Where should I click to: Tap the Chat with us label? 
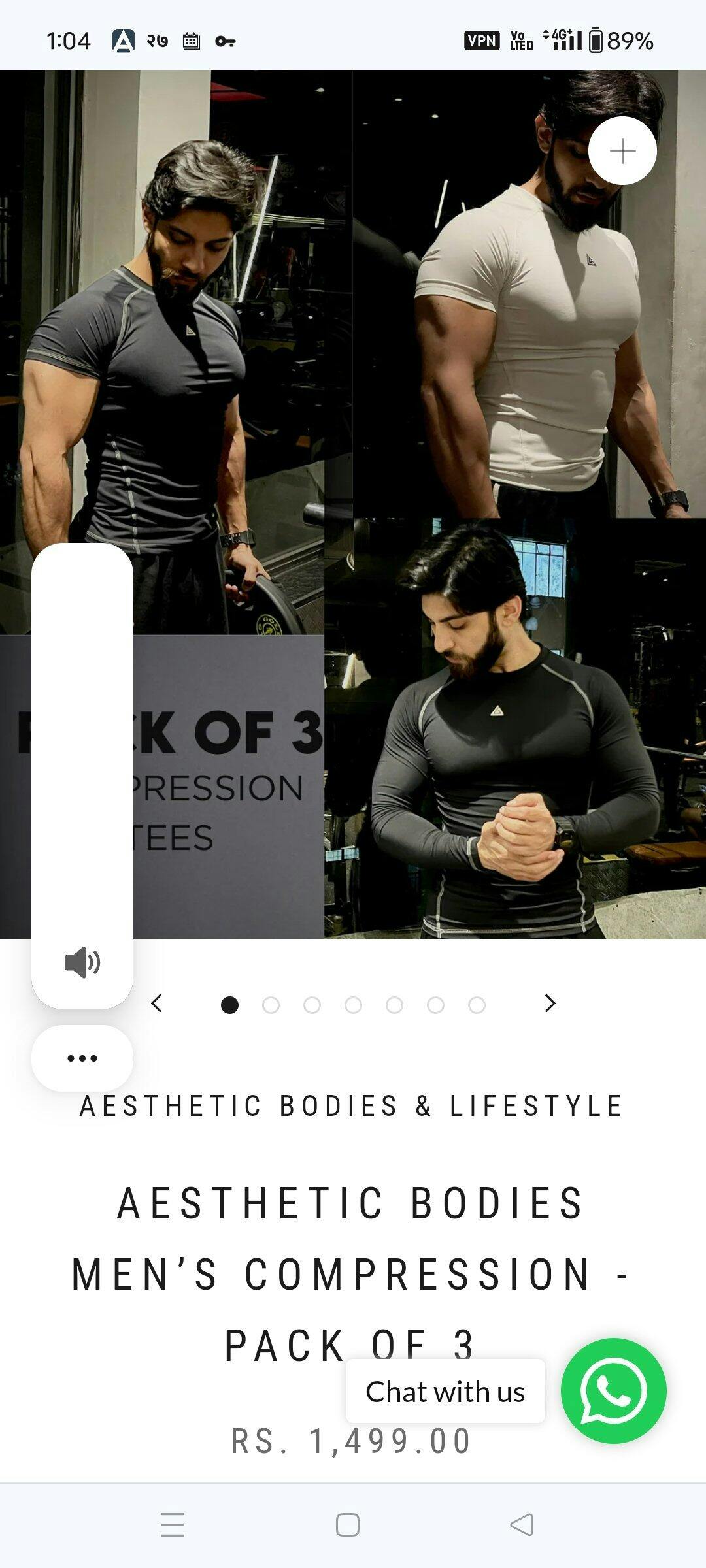[x=445, y=1392]
